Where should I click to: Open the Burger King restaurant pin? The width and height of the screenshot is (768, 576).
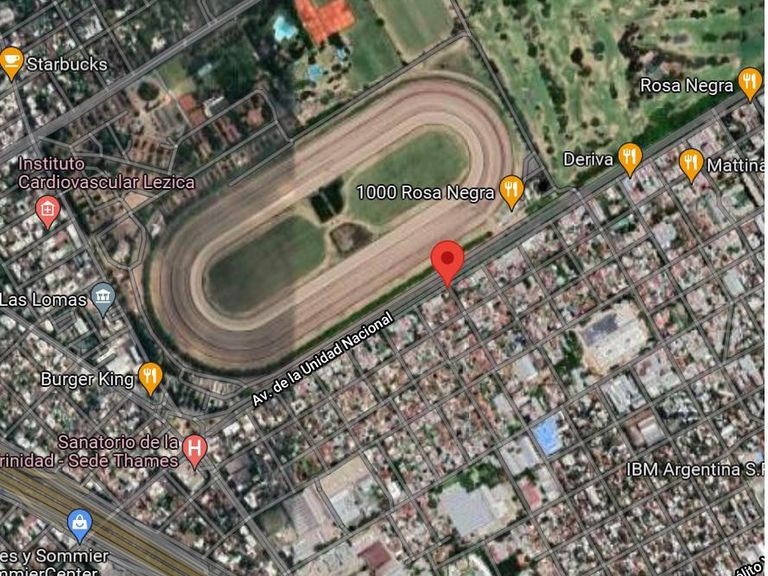(150, 378)
